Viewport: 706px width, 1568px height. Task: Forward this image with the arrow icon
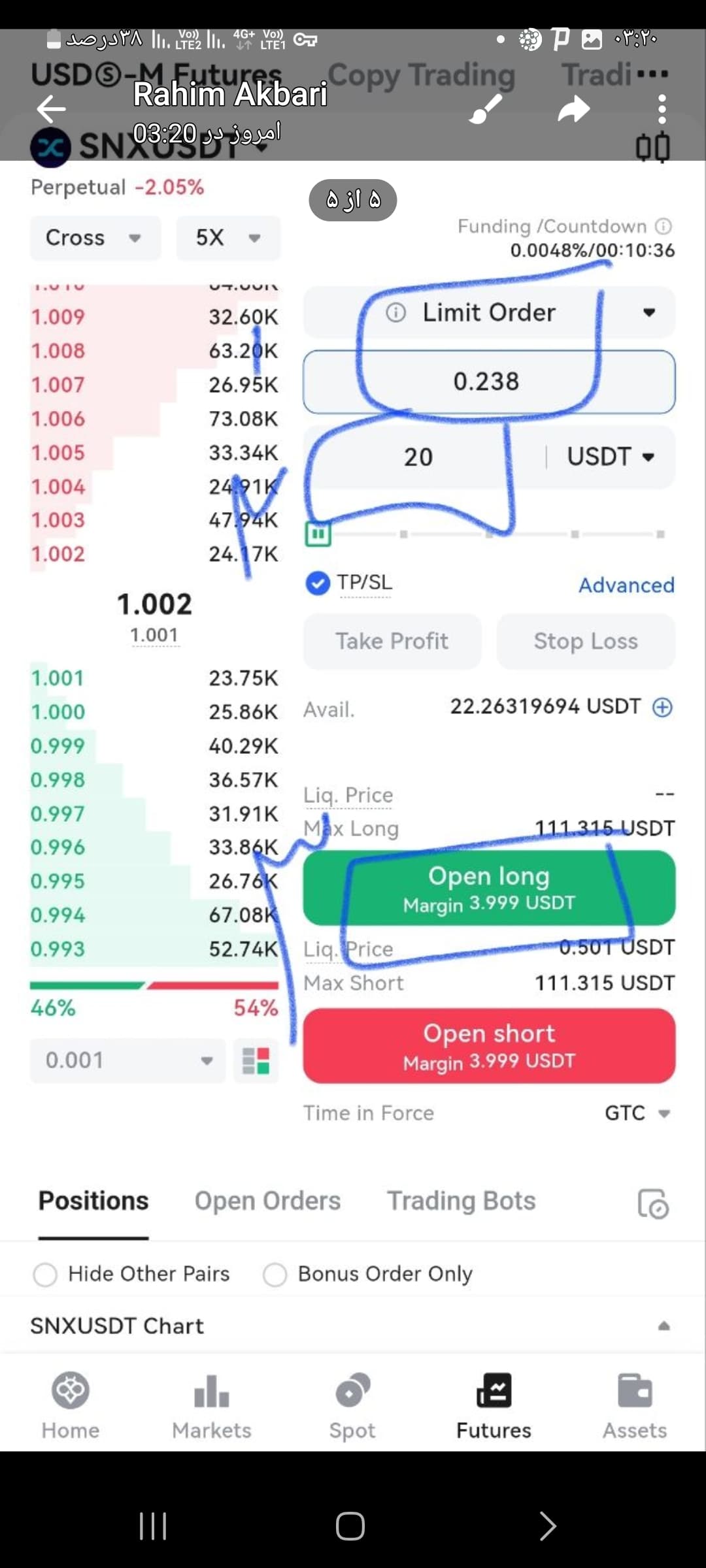pyautogui.click(x=574, y=109)
